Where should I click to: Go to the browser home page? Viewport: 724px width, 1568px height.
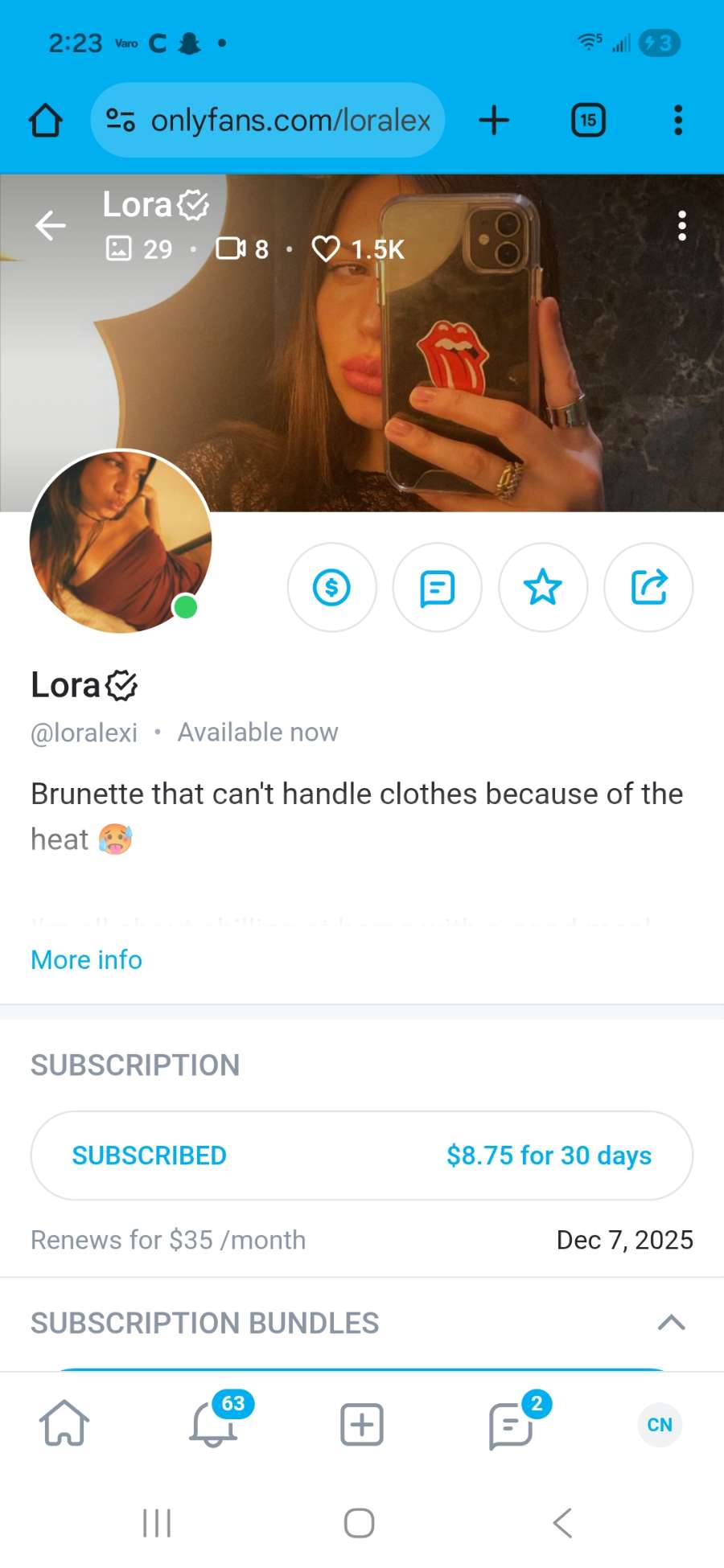(45, 121)
